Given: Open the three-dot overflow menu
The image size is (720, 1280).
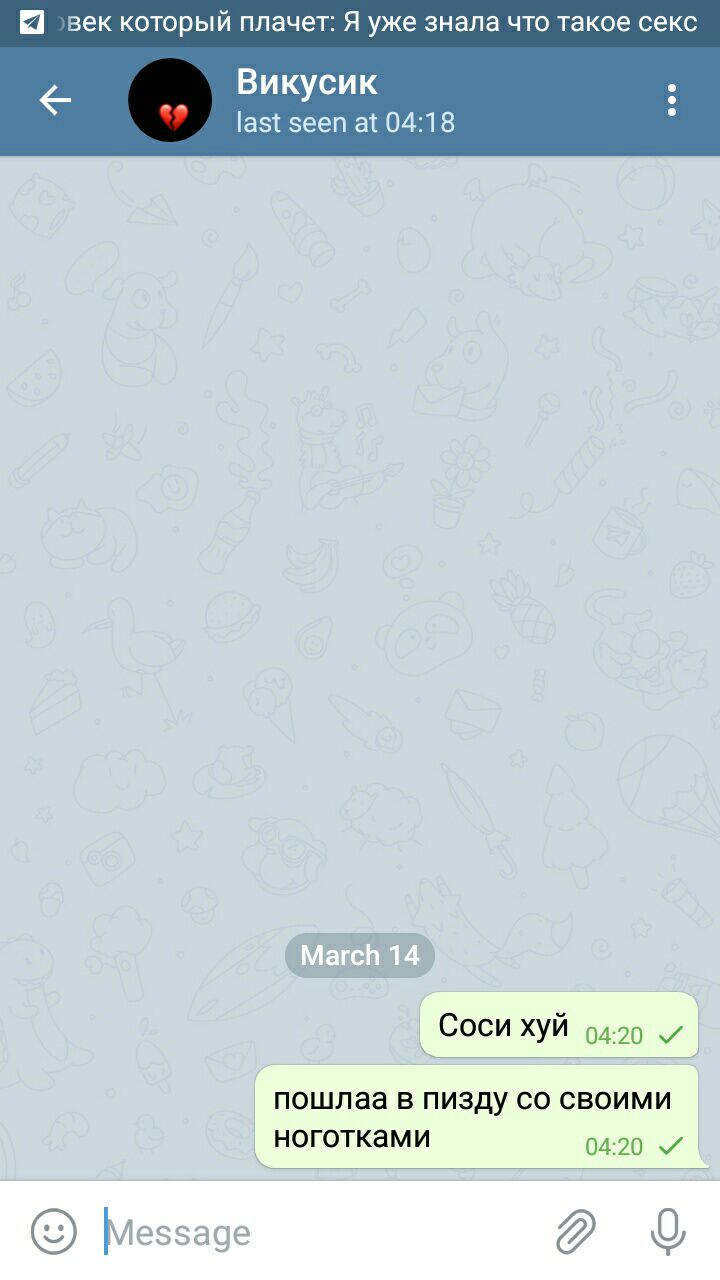Looking at the screenshot, I should click(671, 100).
